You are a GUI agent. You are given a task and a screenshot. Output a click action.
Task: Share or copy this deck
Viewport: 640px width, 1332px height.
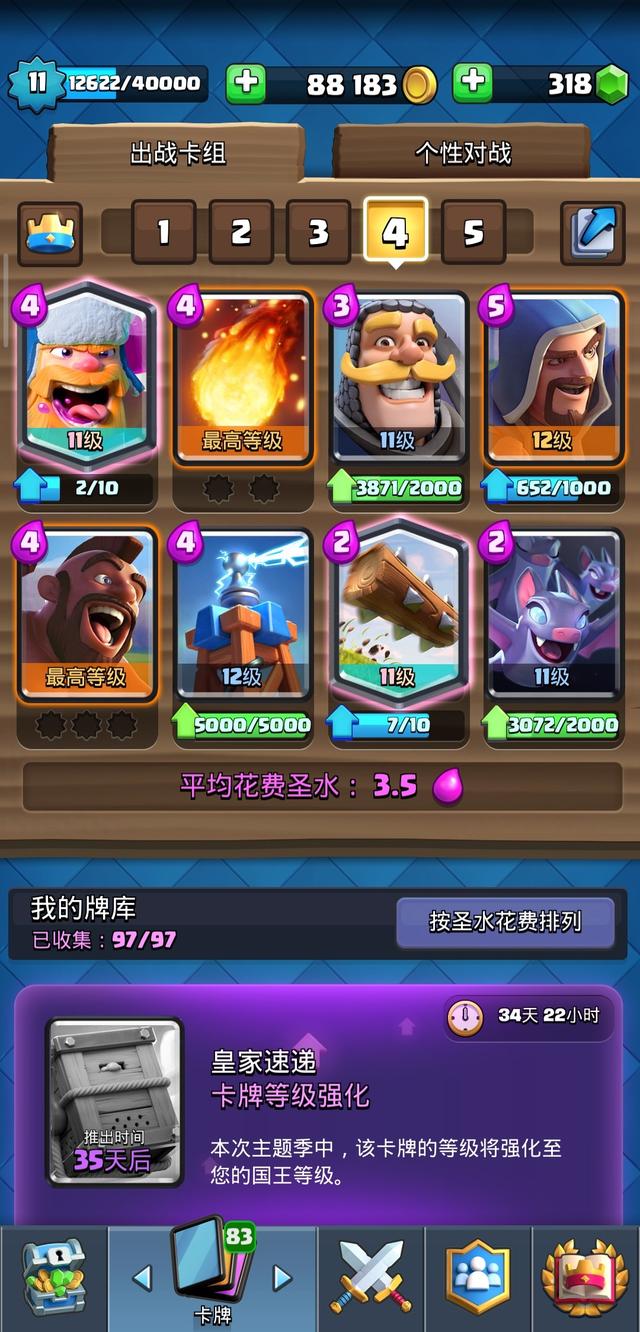592,233
